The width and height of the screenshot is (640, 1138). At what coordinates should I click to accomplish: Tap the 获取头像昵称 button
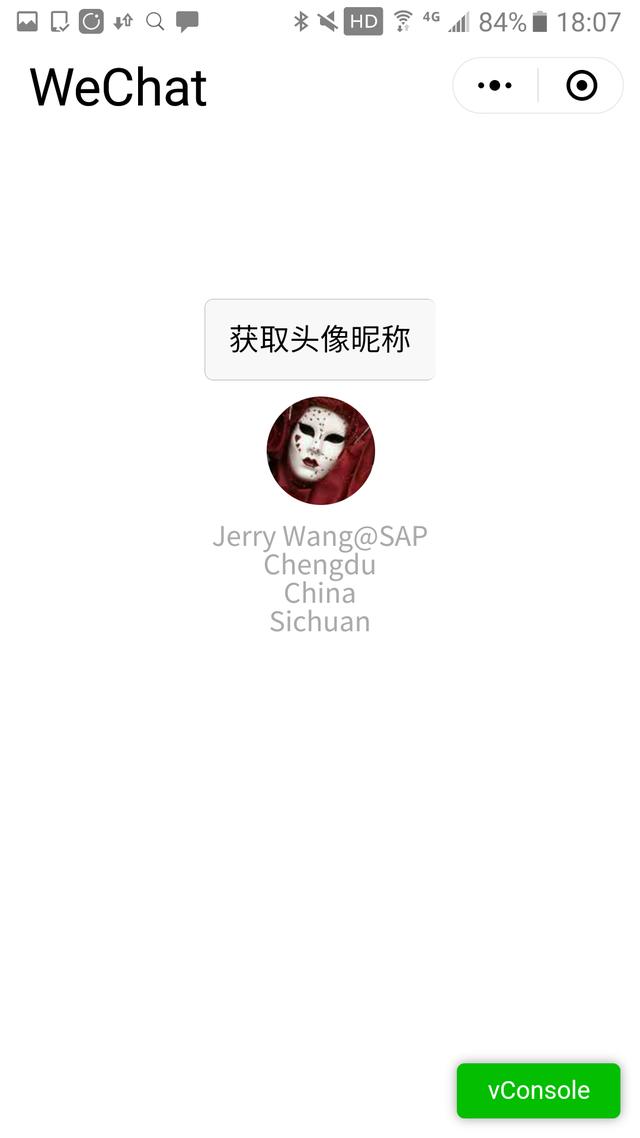coord(320,339)
